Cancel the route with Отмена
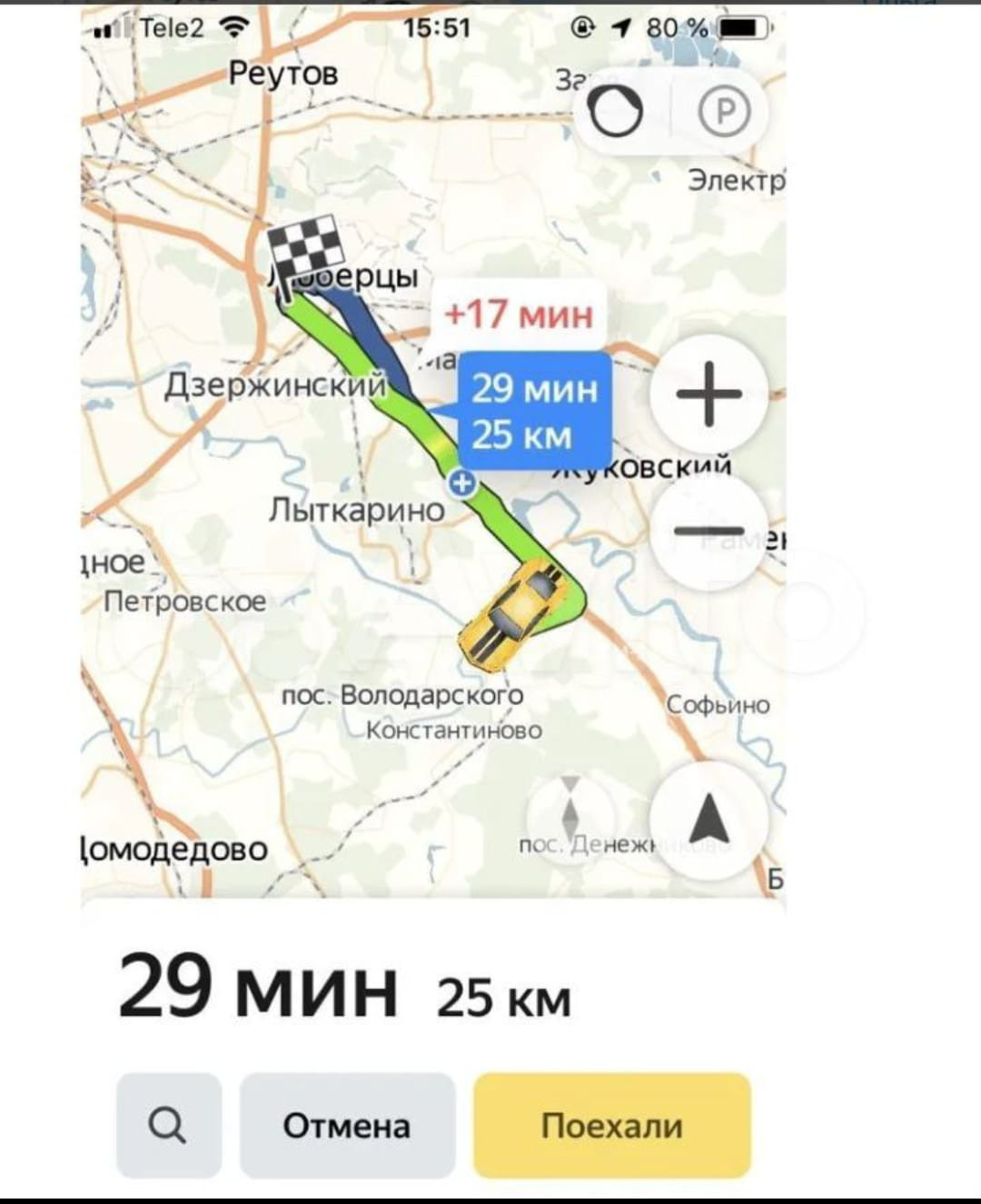 (x=347, y=1125)
